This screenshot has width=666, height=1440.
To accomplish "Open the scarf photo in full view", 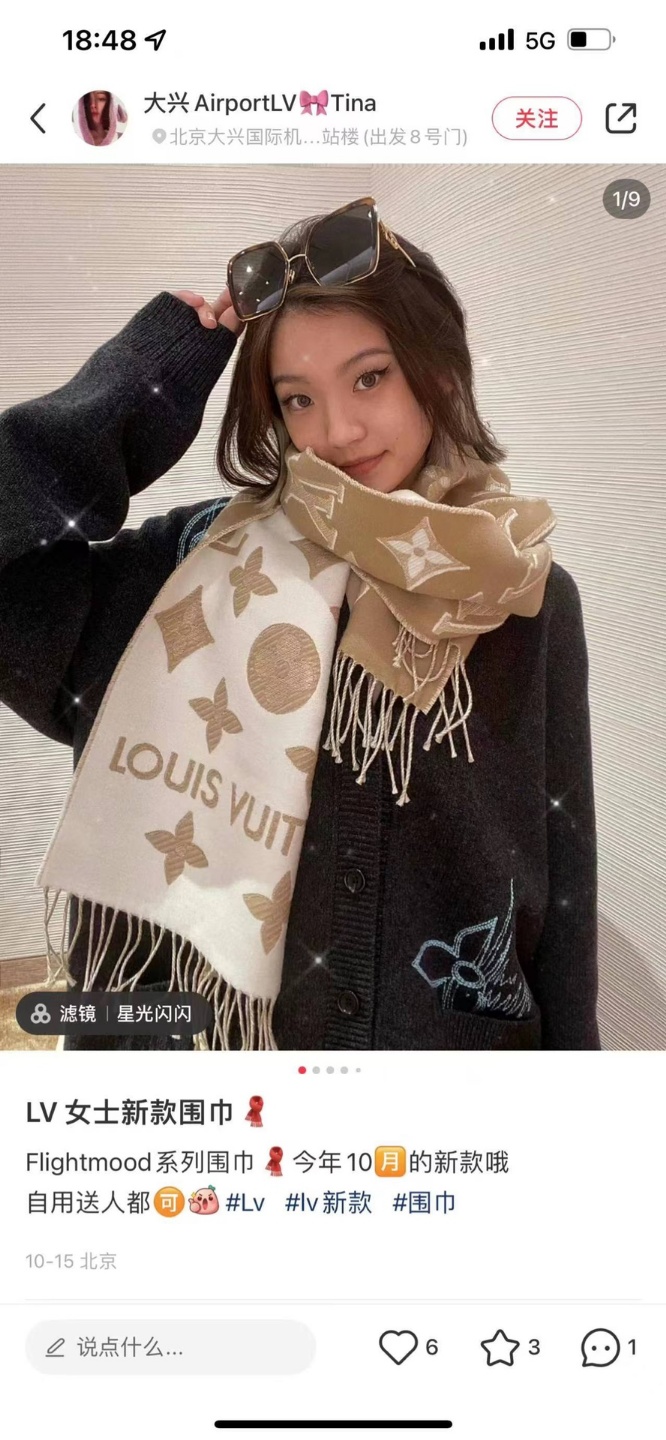I will point(333,600).
